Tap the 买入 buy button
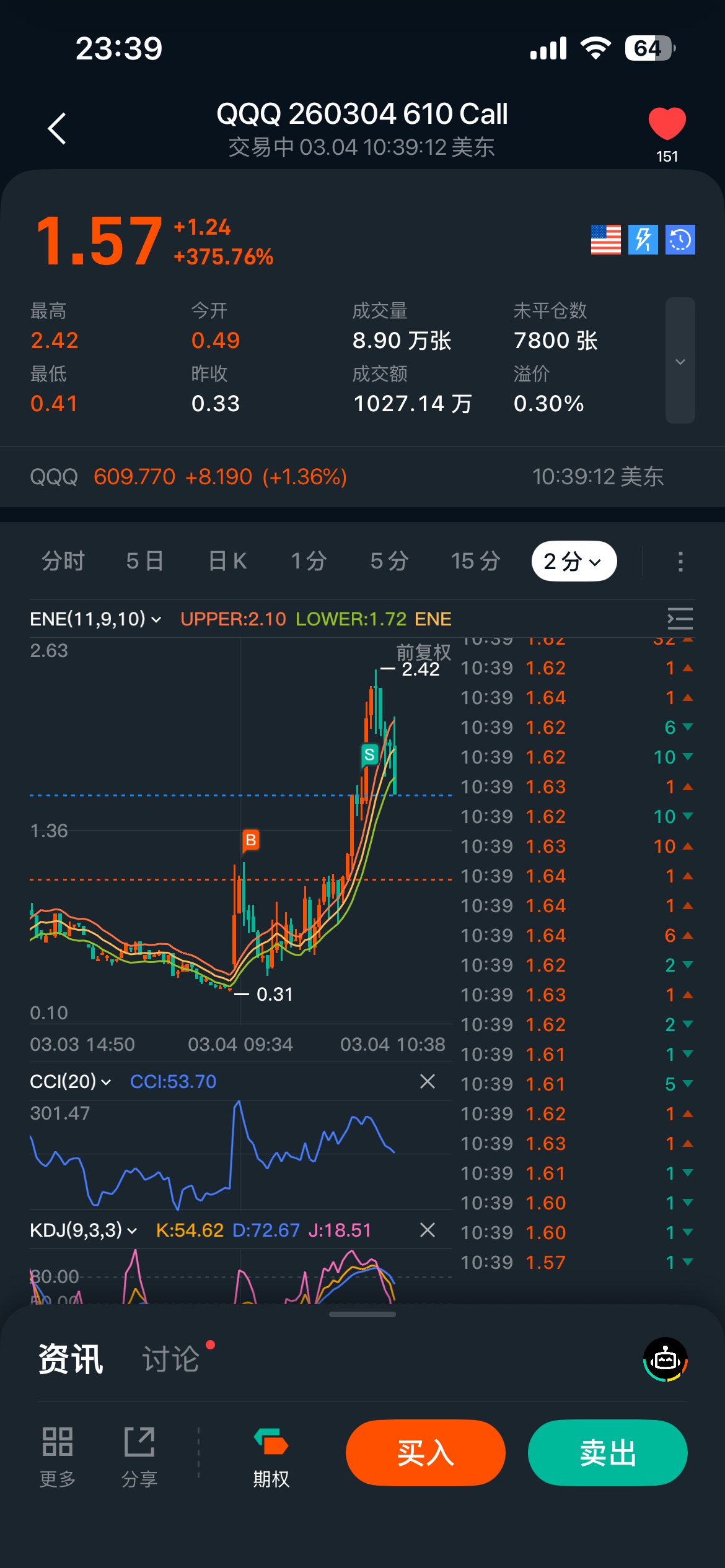 click(425, 1453)
